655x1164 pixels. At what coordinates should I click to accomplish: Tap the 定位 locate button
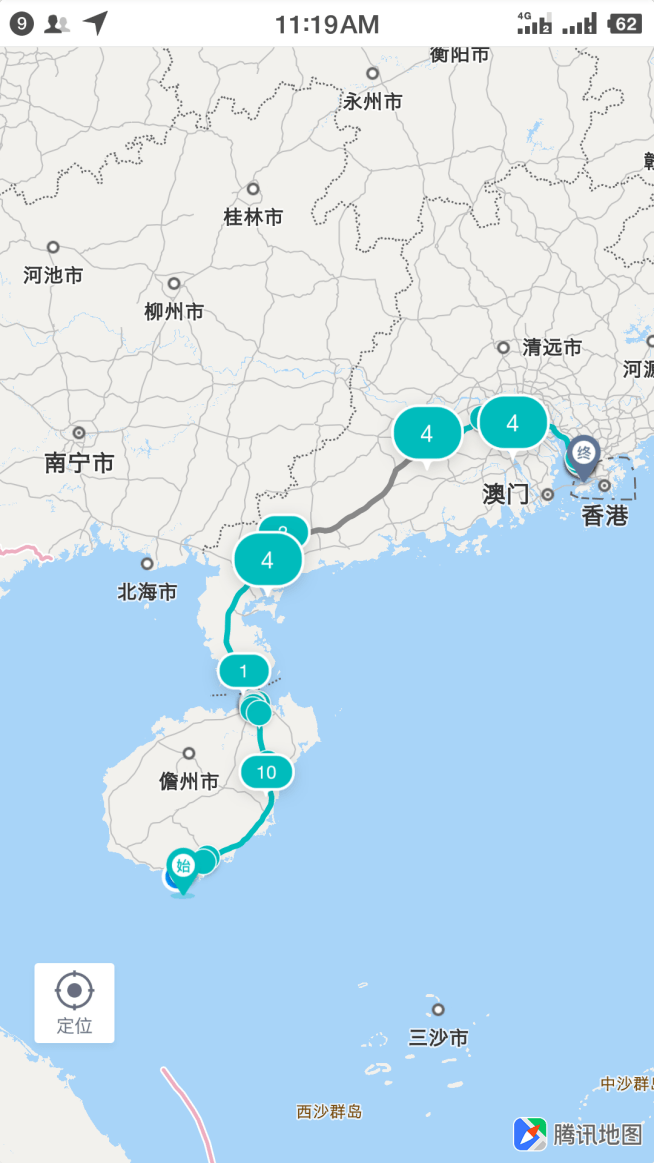[x=74, y=1002]
